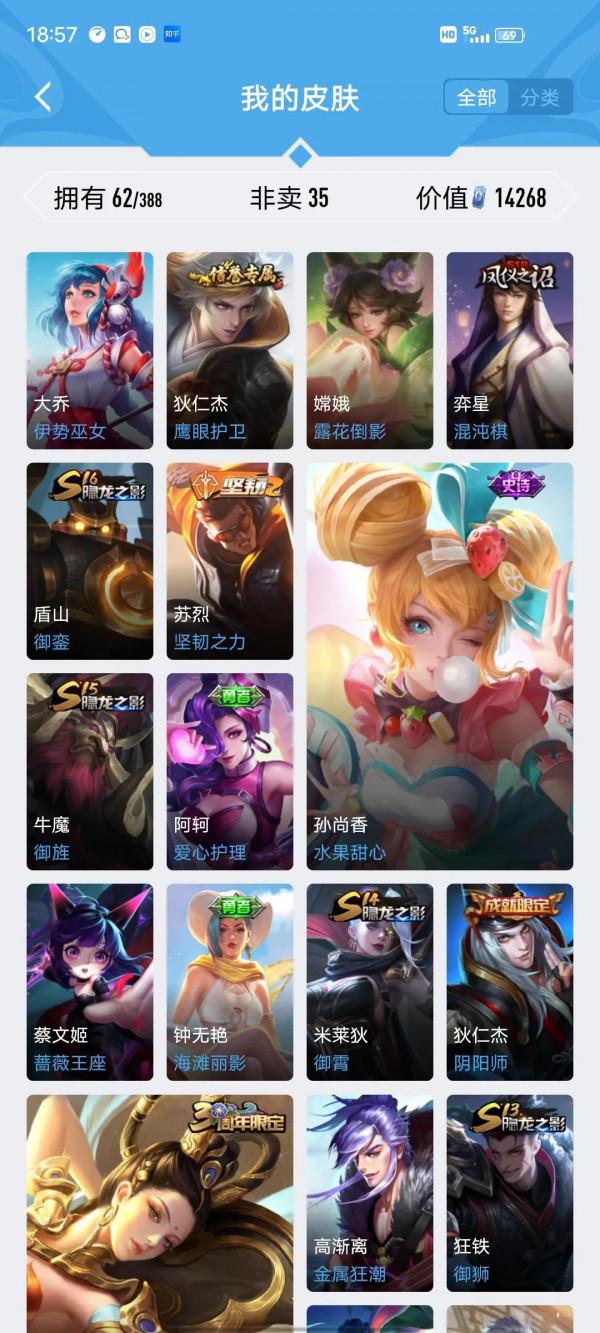
Task: Go back using the top-left arrow
Action: pyautogui.click(x=42, y=97)
